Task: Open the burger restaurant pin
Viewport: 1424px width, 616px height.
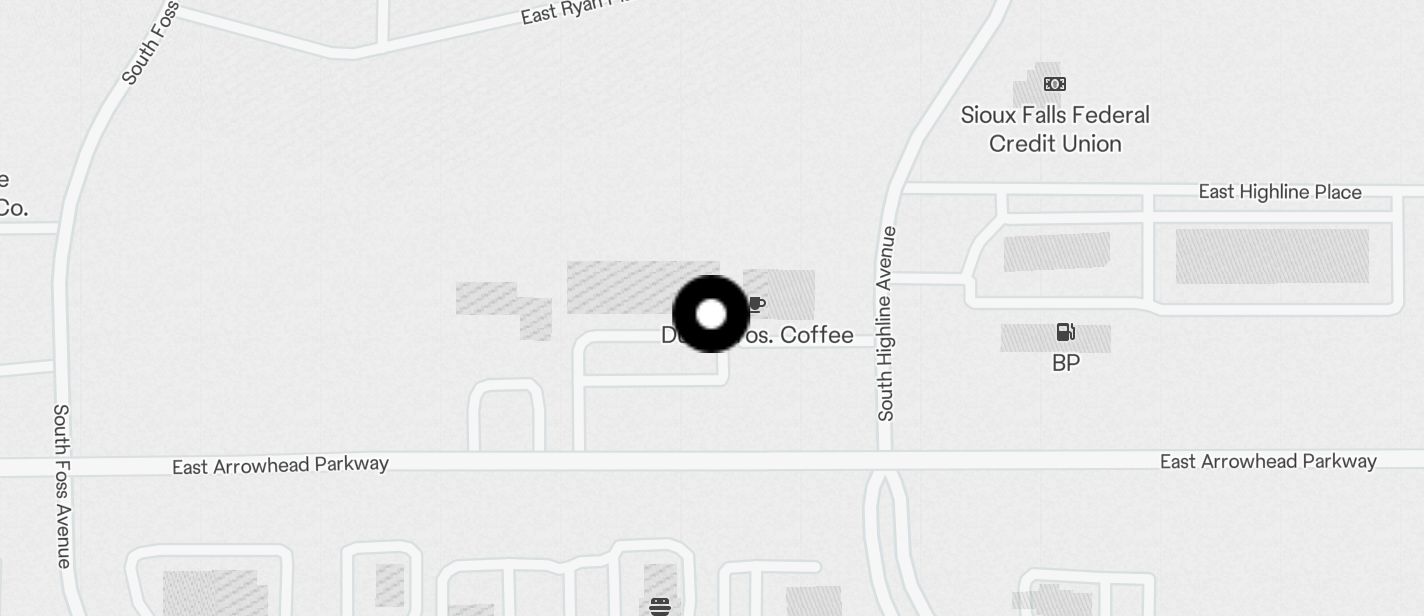Action: (x=659, y=605)
